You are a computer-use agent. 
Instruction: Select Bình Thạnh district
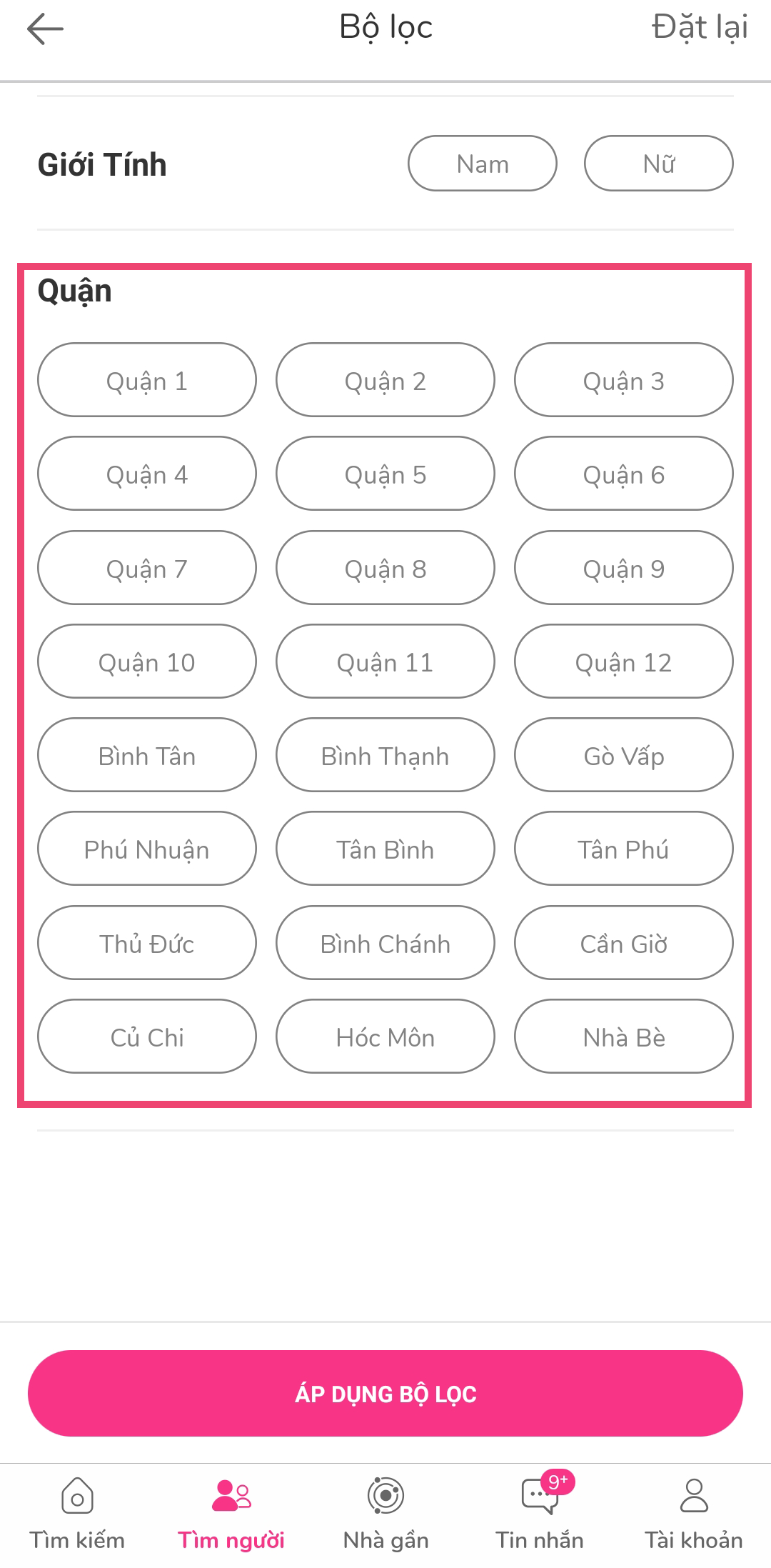(385, 756)
